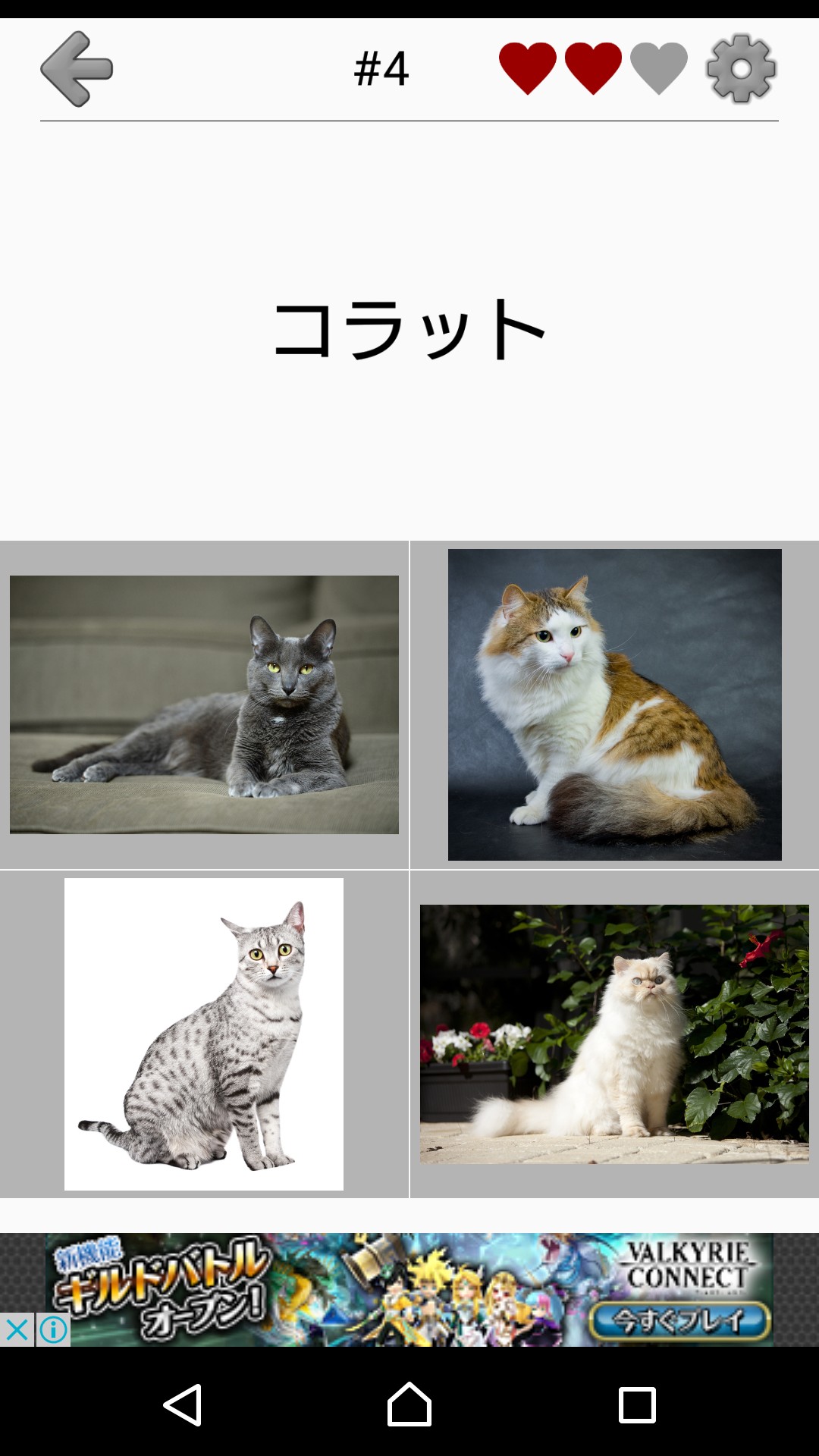Go back using the gray arrow
The image size is (819, 1456).
tap(77, 69)
